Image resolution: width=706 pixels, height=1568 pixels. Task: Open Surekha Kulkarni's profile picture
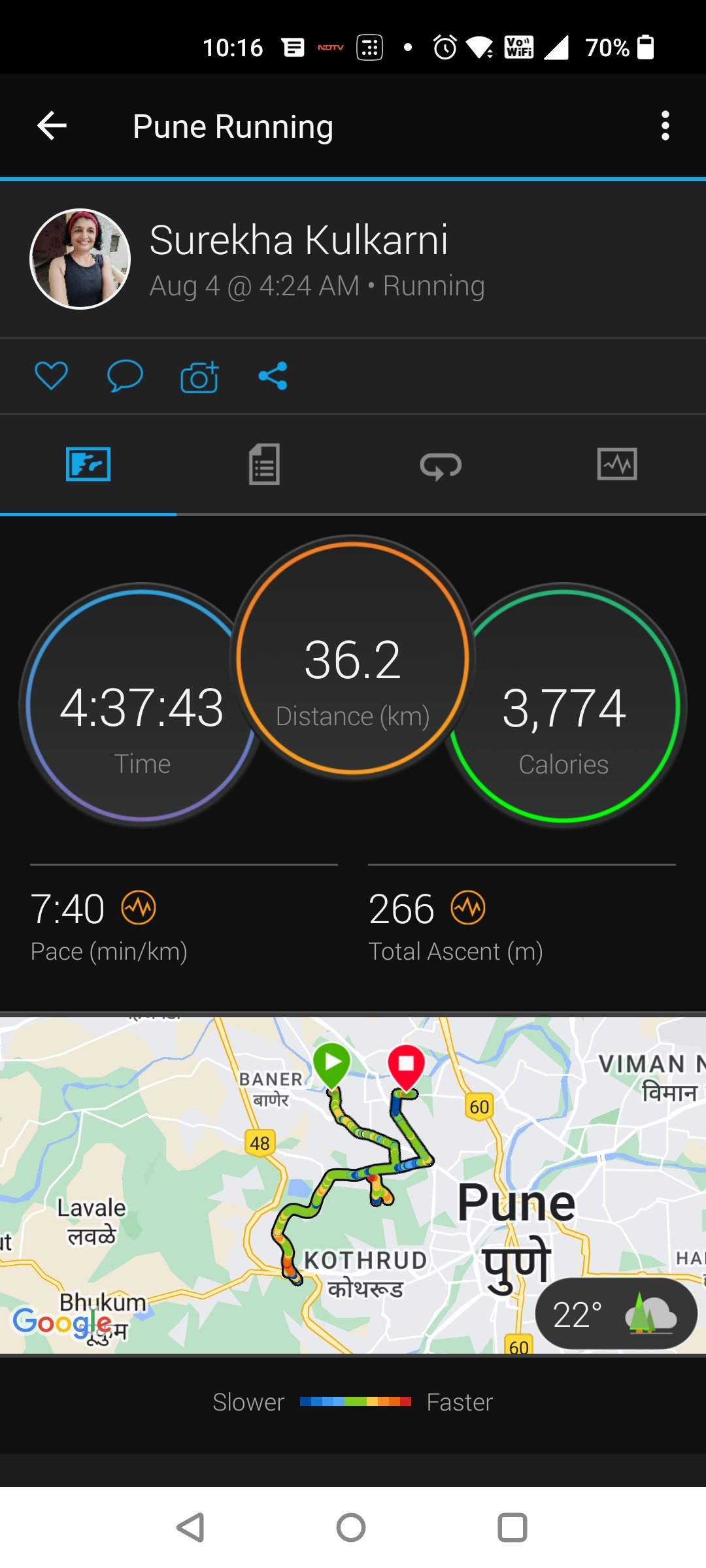coord(80,259)
